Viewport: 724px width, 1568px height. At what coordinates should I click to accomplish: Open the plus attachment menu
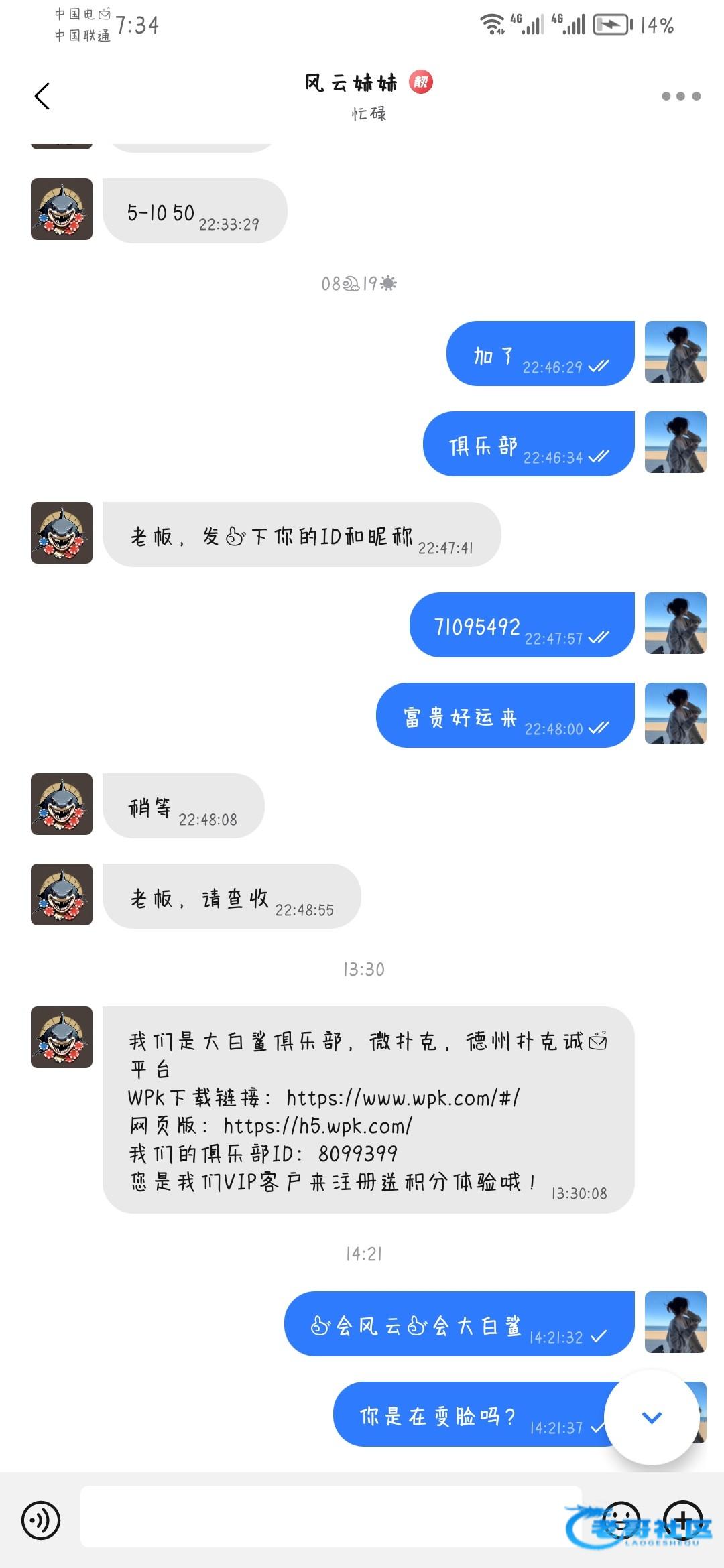(x=682, y=1520)
